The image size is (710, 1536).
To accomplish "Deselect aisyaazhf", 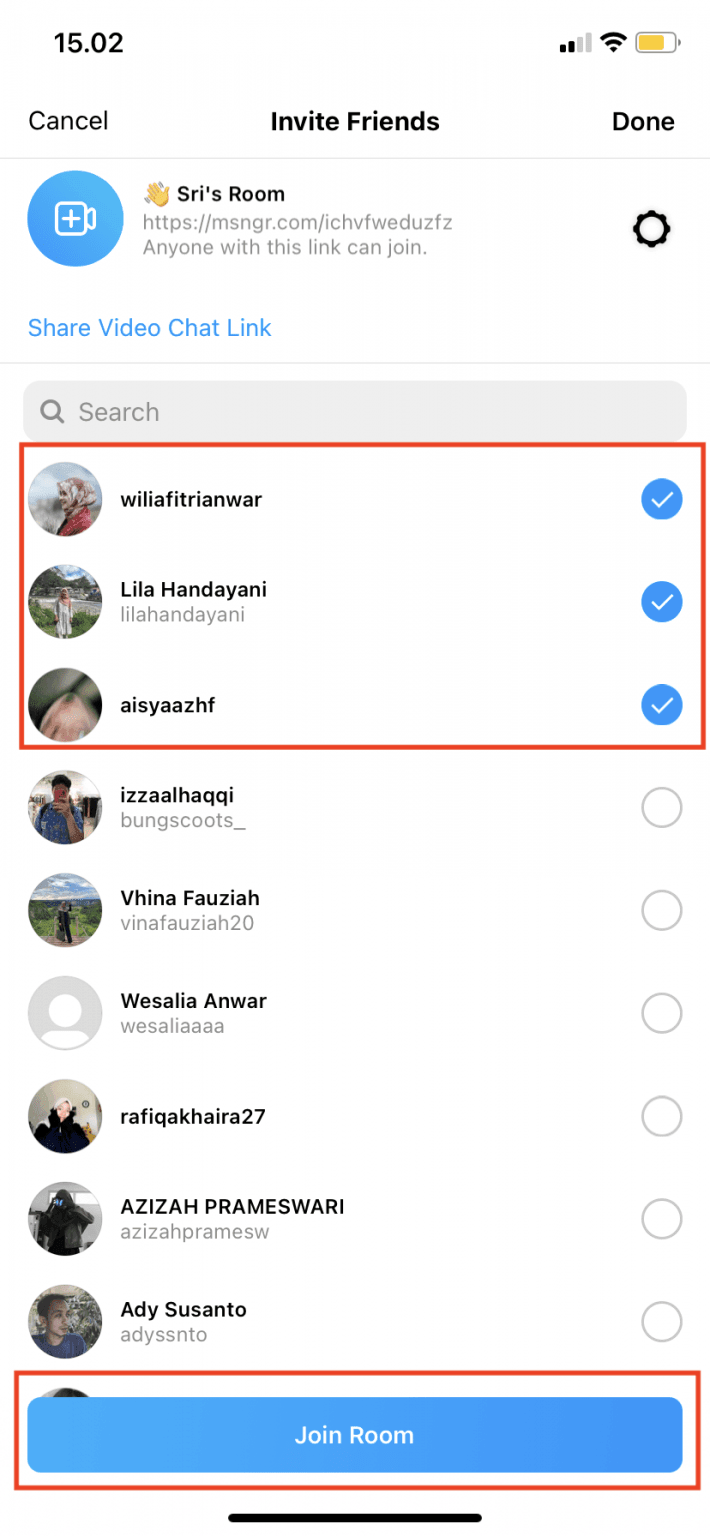I will 661,705.
